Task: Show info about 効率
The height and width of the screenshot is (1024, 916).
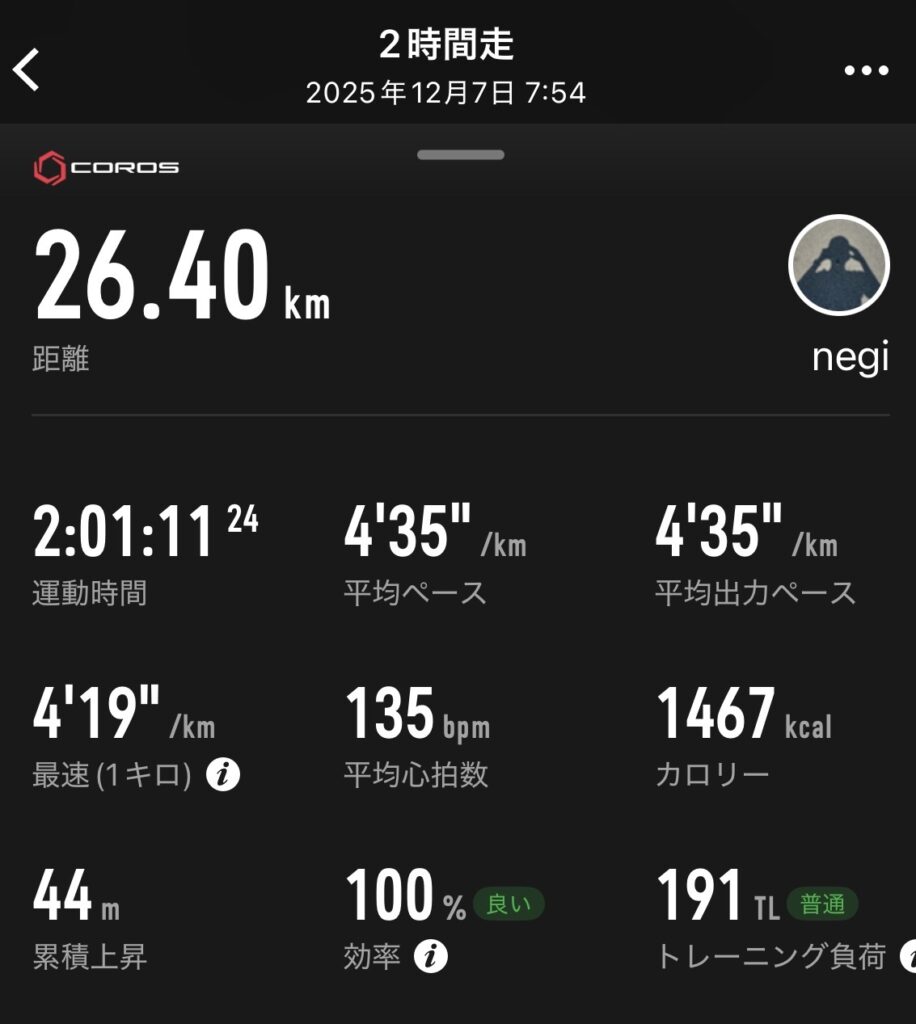Action: [x=431, y=957]
